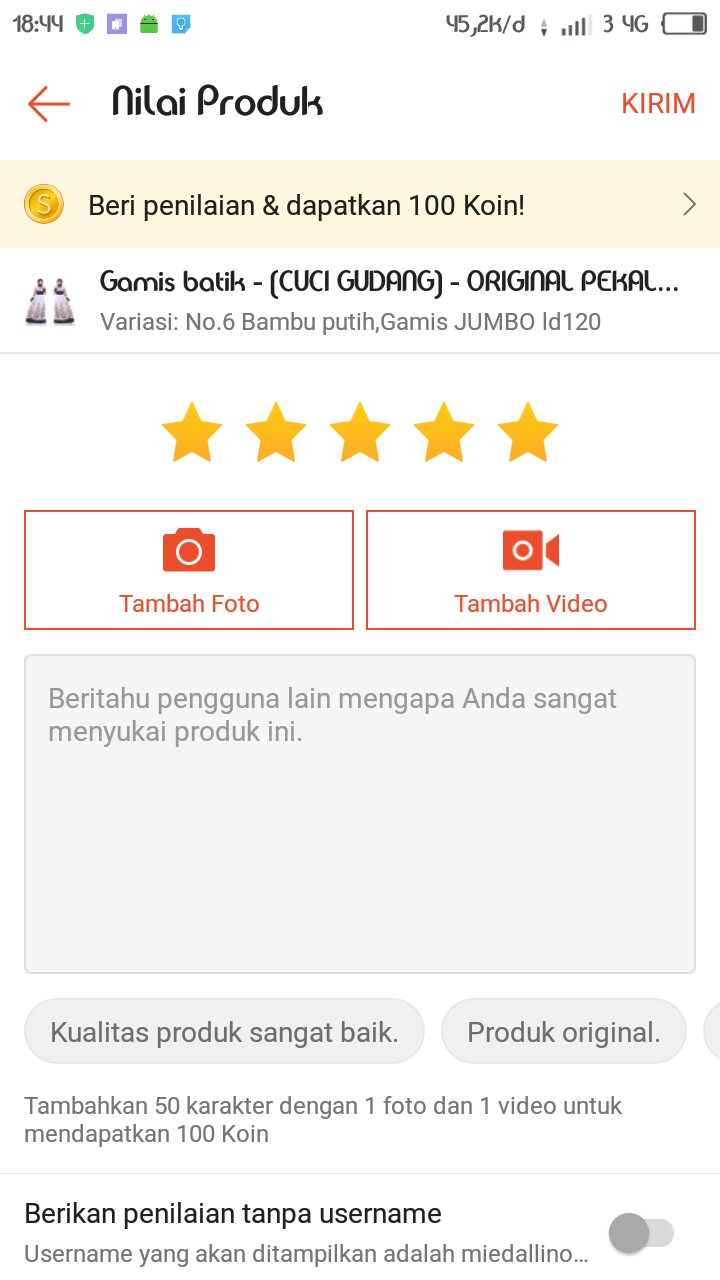Select the 'Kualitas produk sangat baik.' chip
Viewport: 720px width, 1280px height.
(x=225, y=1032)
